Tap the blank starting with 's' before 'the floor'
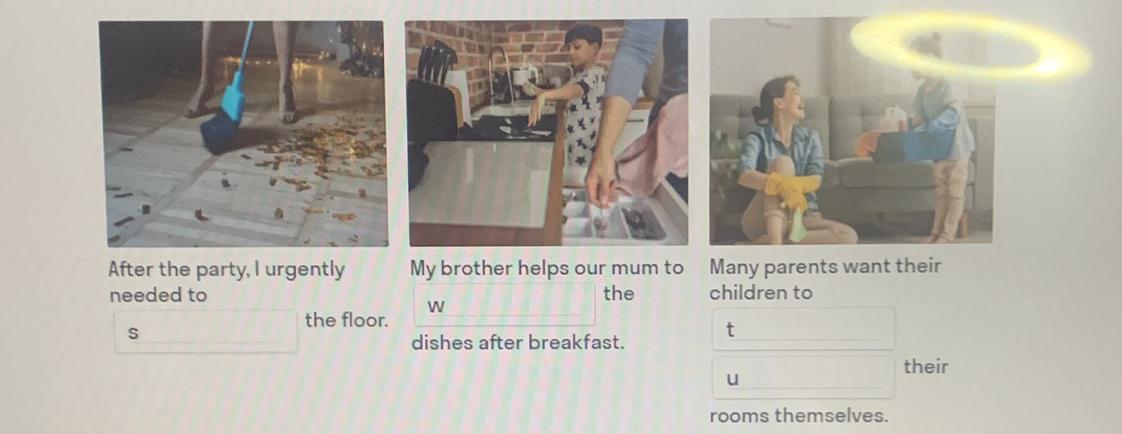Screen dimensions: 1122x434 point(206,331)
